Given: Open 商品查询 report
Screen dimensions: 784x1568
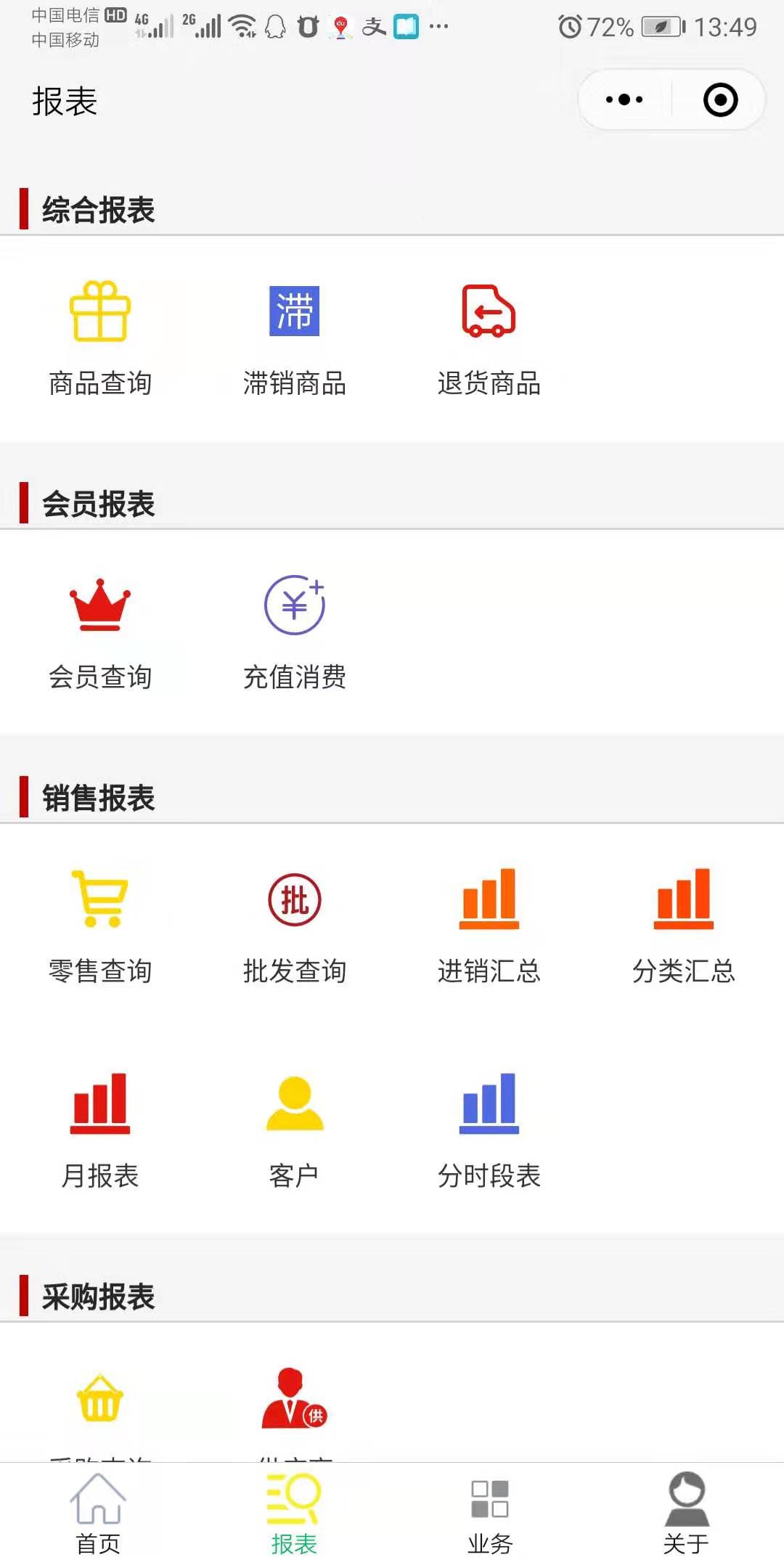Looking at the screenshot, I should (x=100, y=338).
